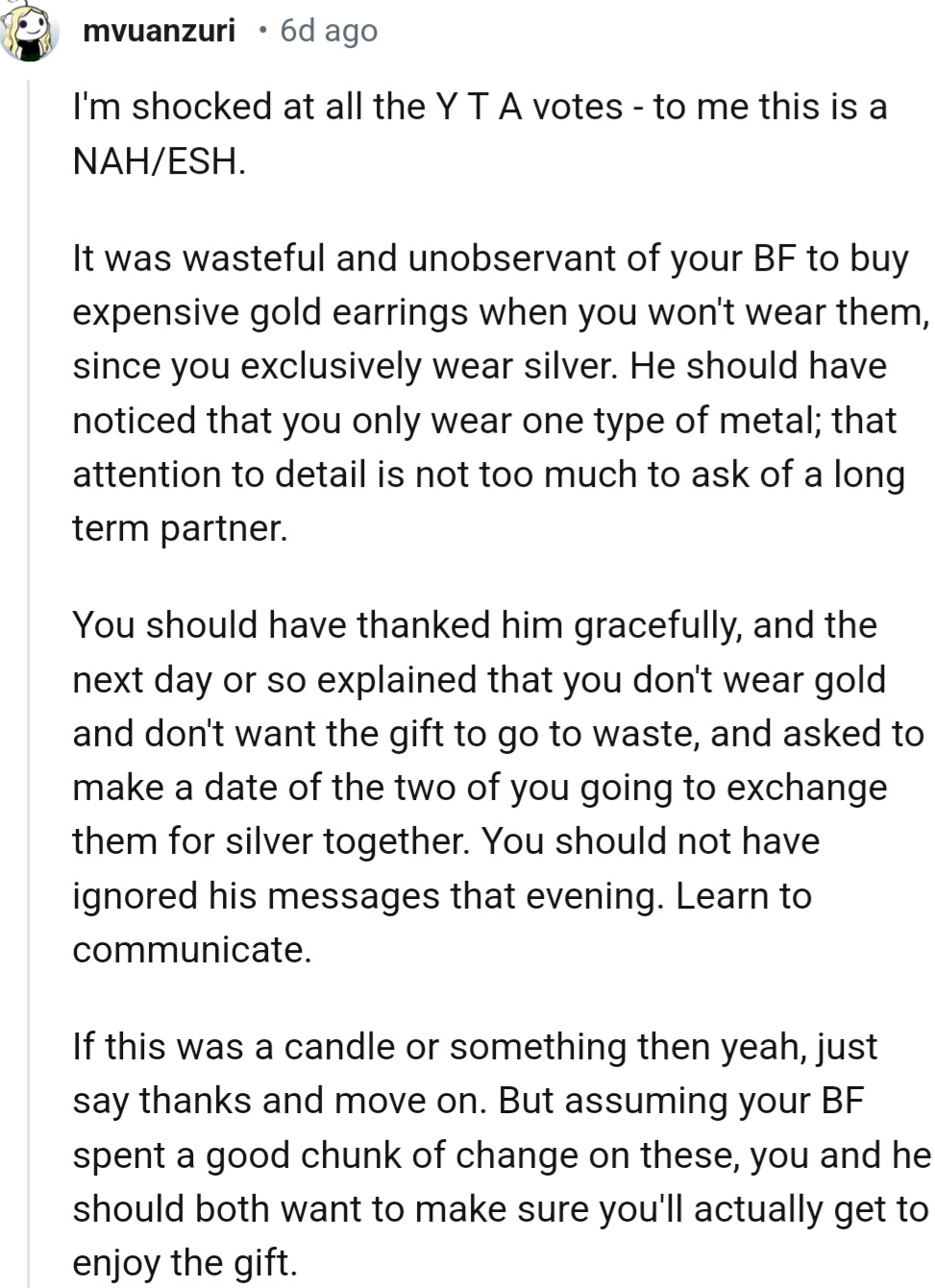
Task: Tap mvuanzuri's avatar picture
Action: pos(29,31)
